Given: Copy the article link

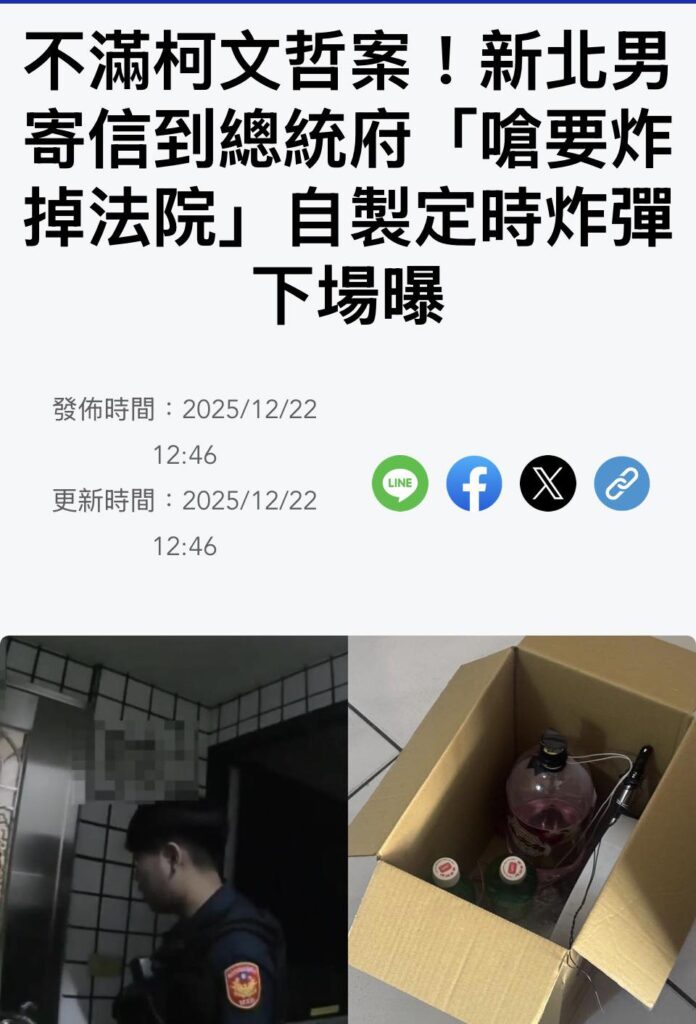Looking at the screenshot, I should (x=622, y=484).
